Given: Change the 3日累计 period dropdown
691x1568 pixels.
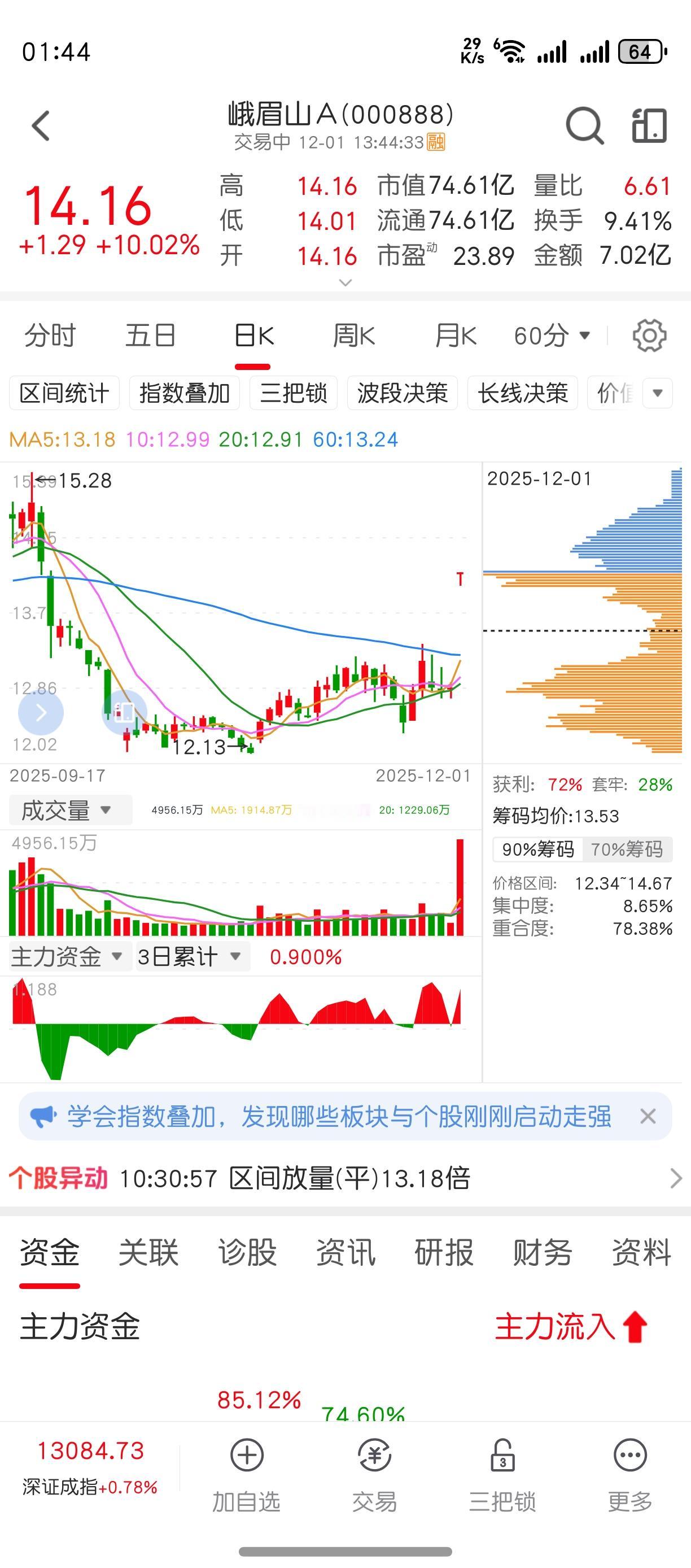Looking at the screenshot, I should point(190,957).
